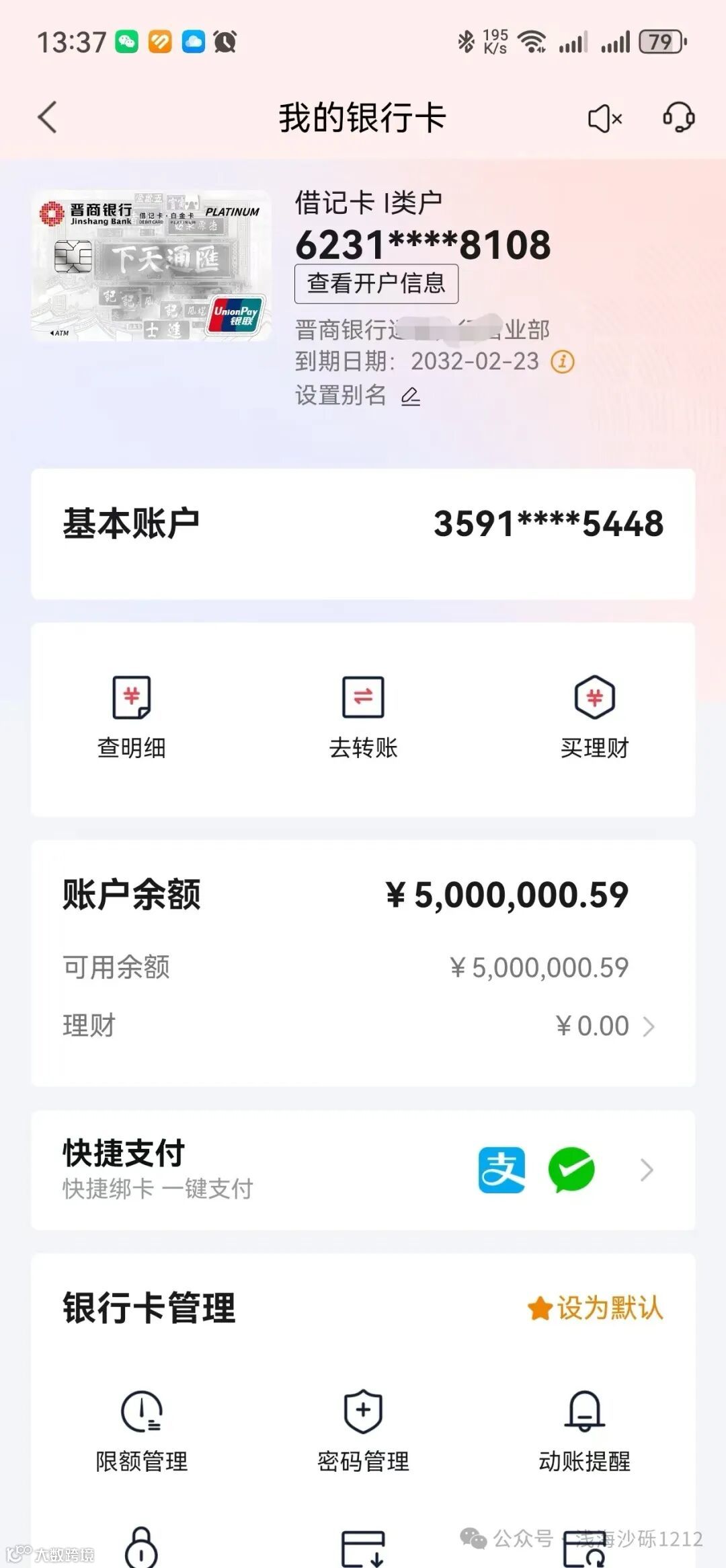Select the Alipay icon under 快捷支付

tap(501, 1169)
